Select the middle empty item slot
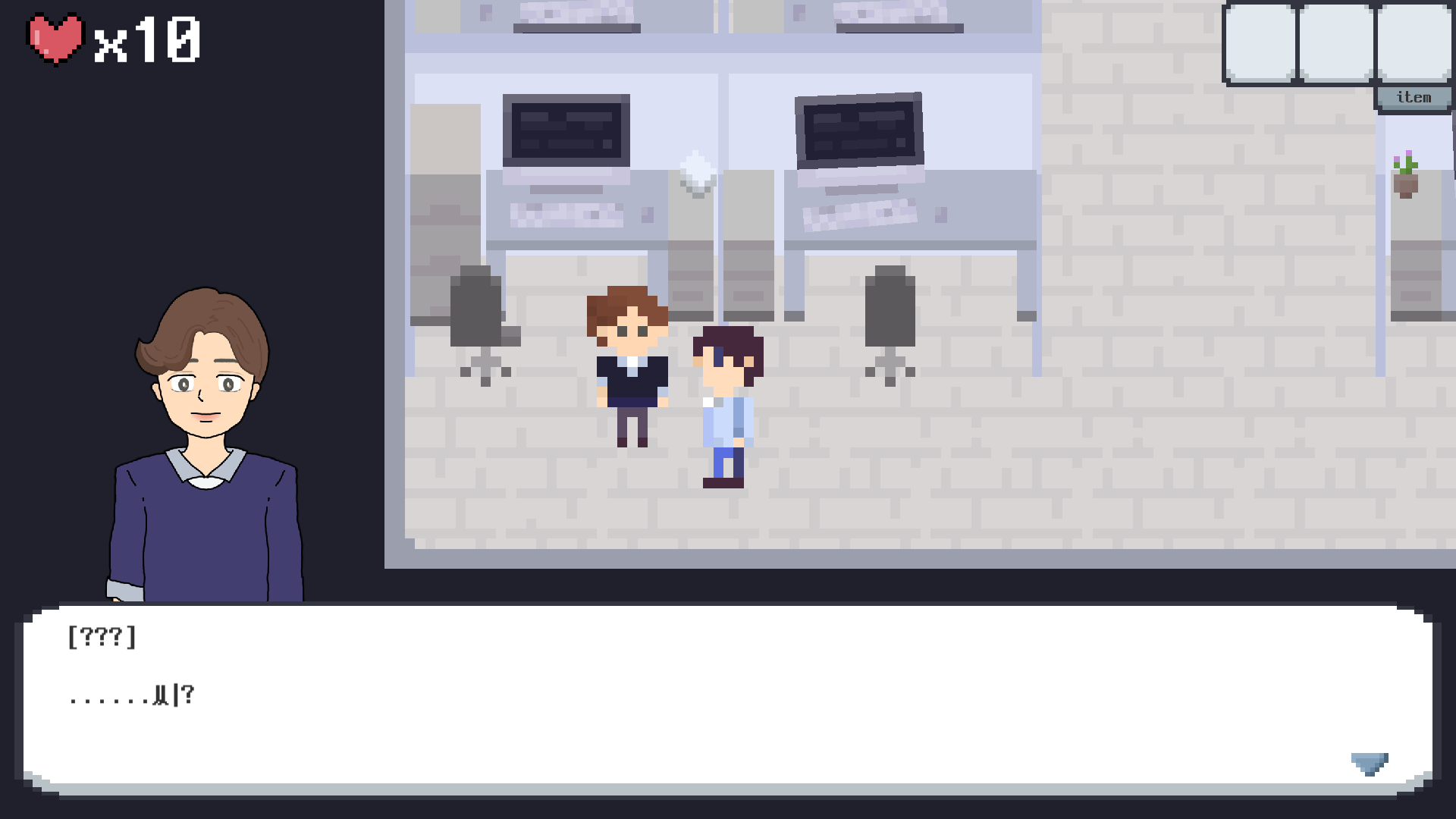 point(1336,42)
